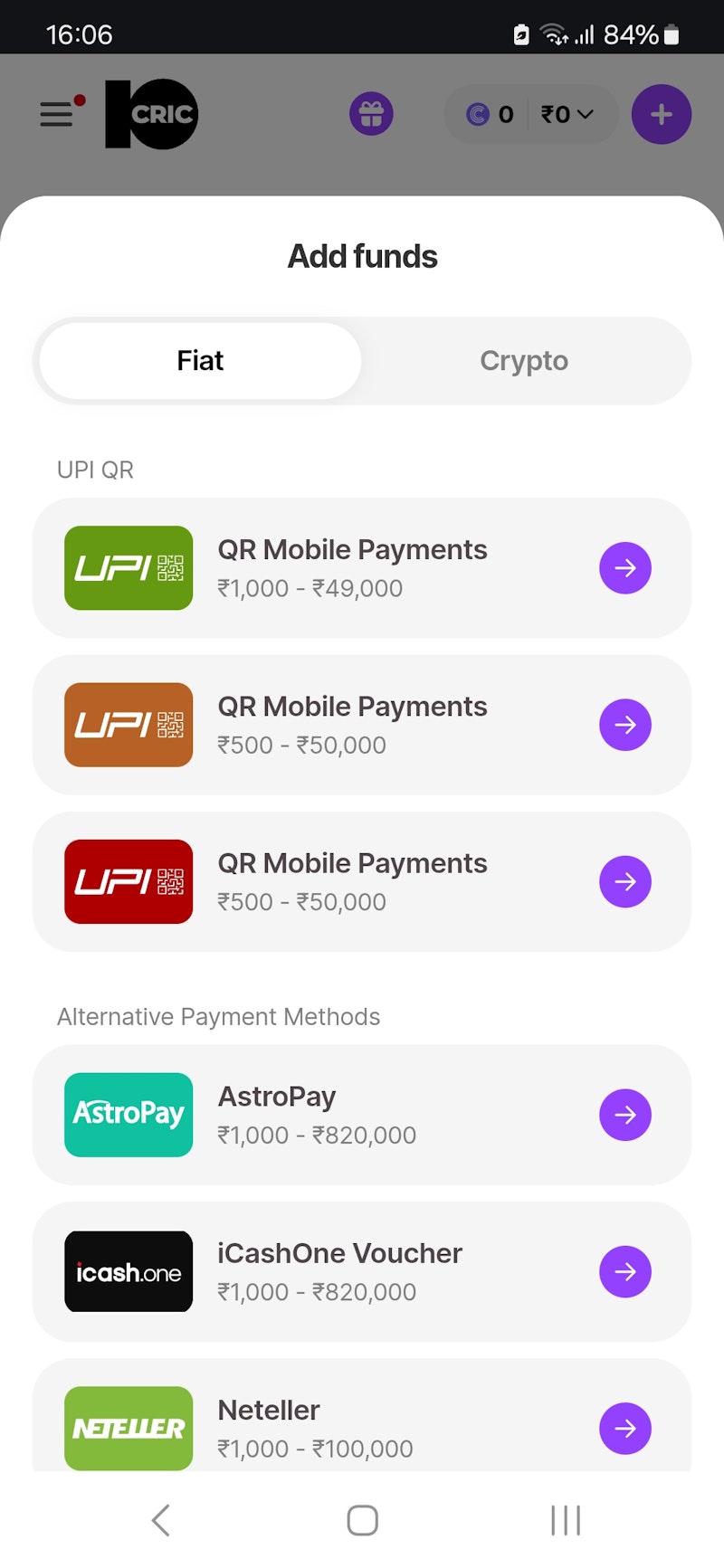This screenshot has height=1568, width=724.
Task: Select the orange UPI QR Mobile Payments option
Action: (362, 725)
